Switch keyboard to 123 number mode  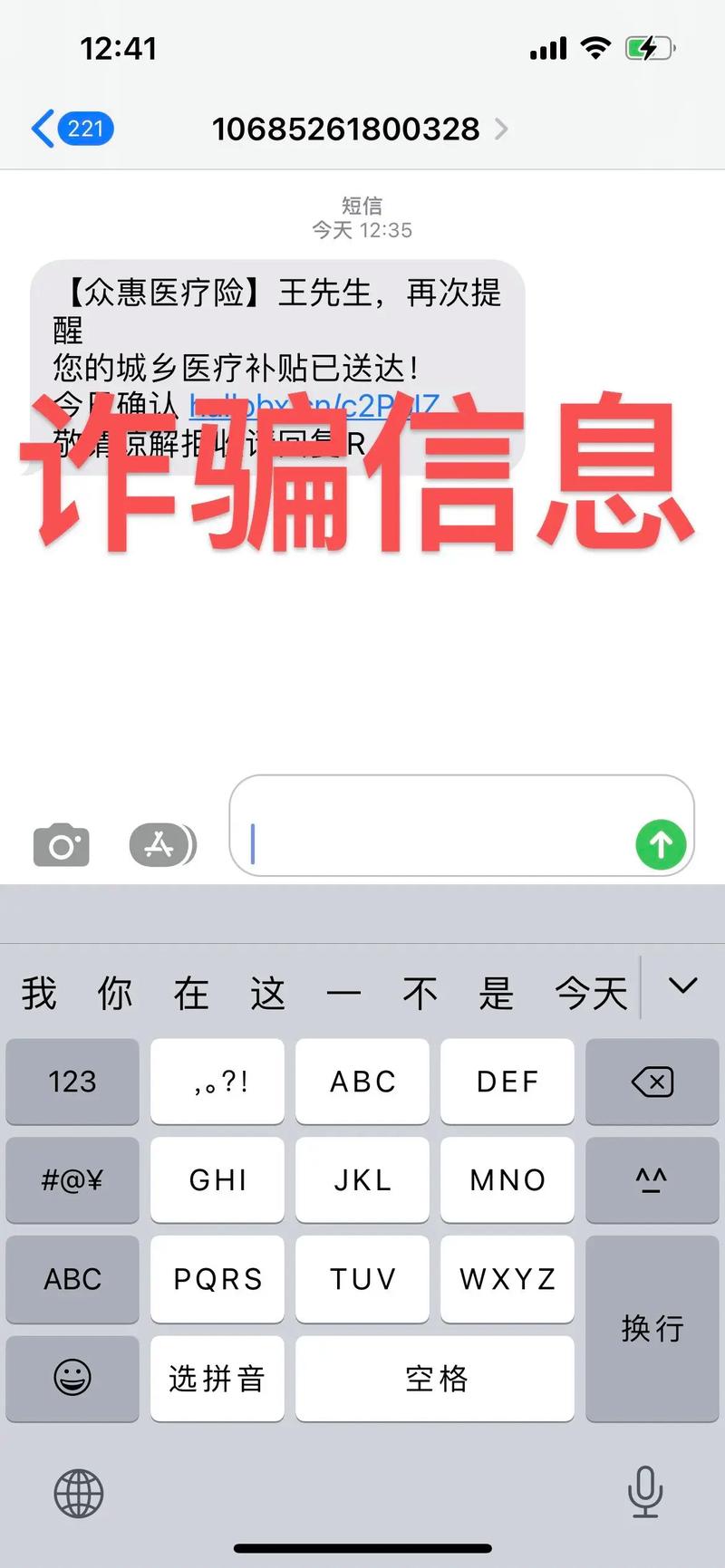tap(72, 1082)
